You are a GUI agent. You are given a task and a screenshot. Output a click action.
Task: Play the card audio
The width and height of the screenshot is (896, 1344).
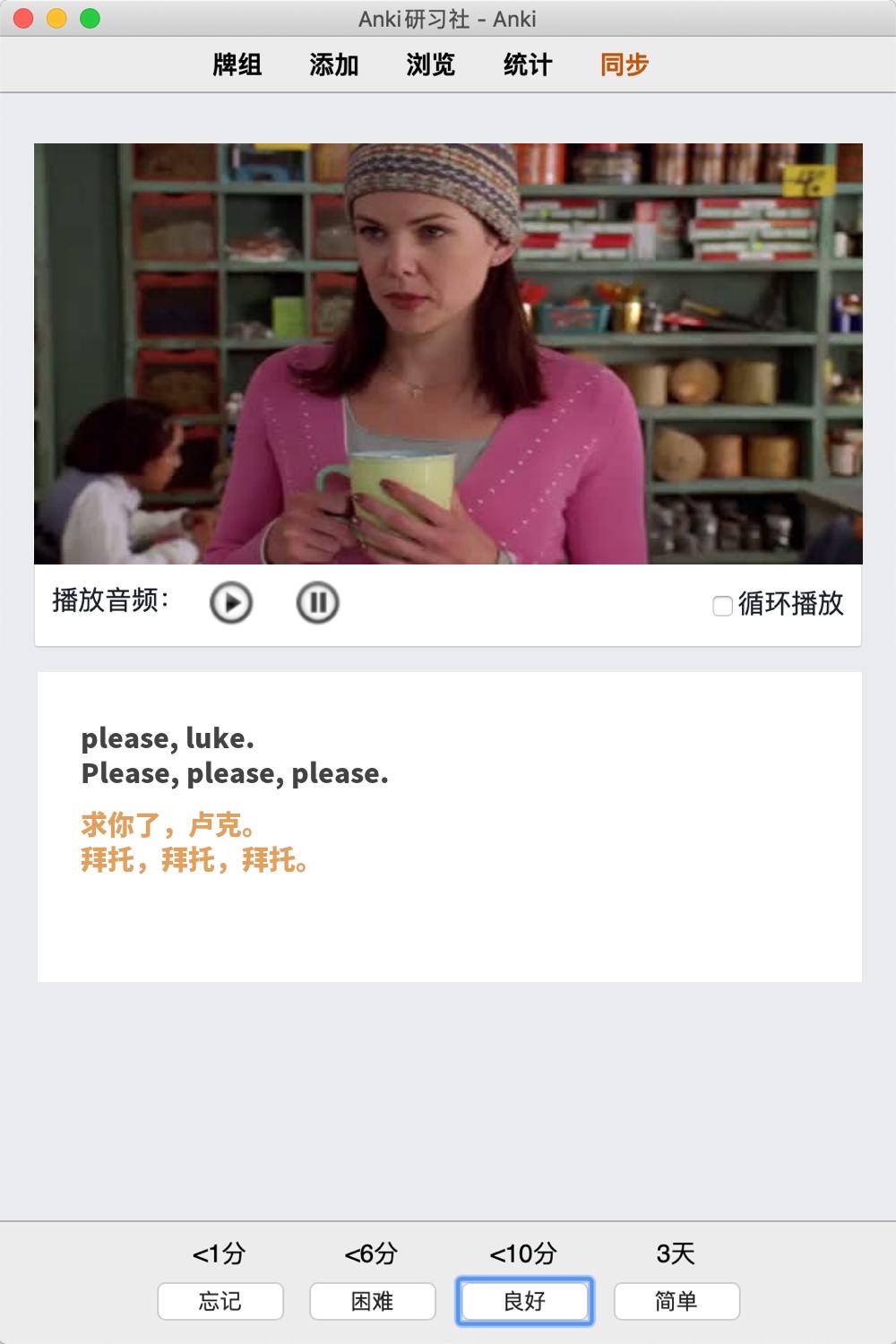pyautogui.click(x=231, y=603)
